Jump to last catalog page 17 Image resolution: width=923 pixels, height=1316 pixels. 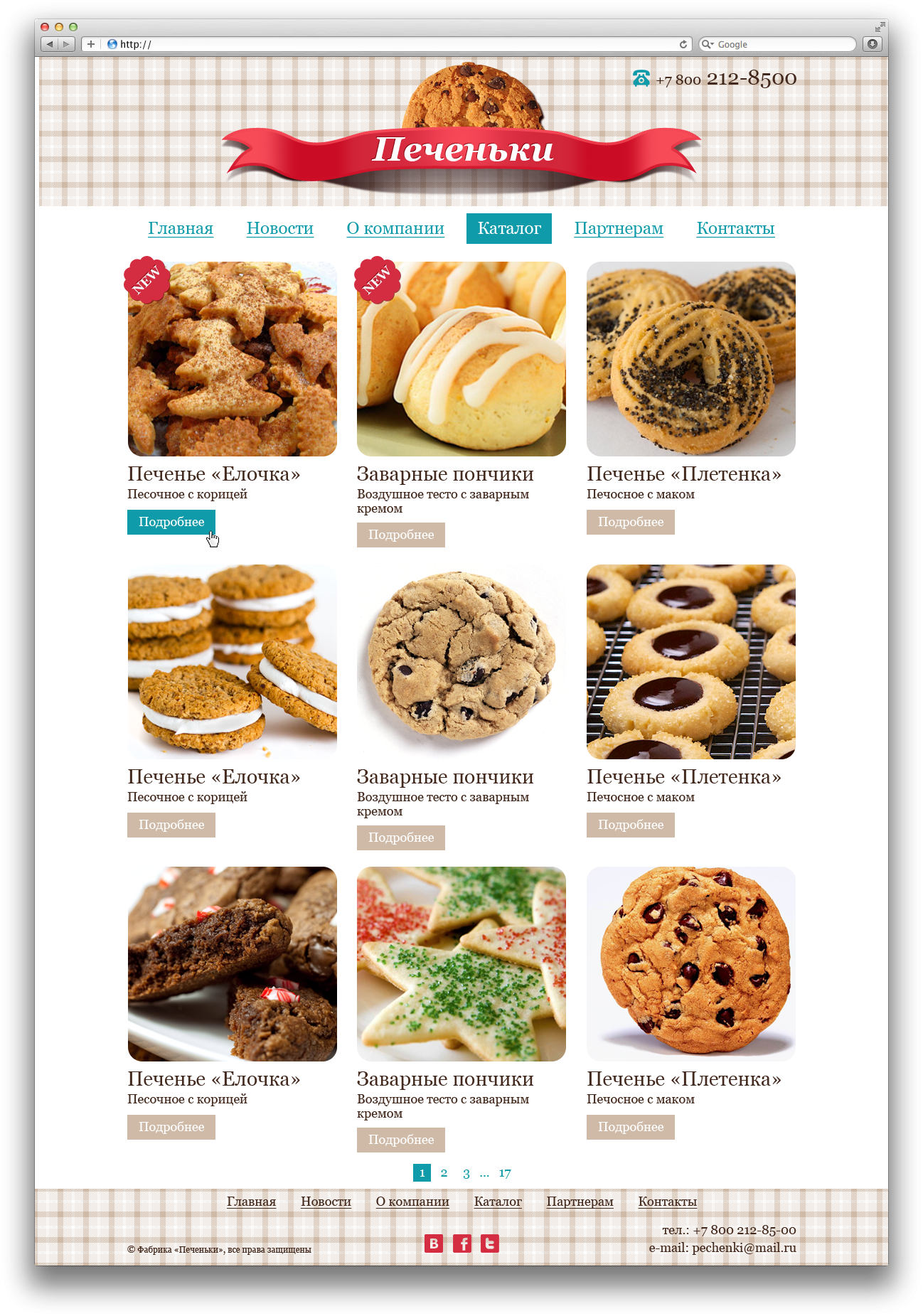point(505,1173)
